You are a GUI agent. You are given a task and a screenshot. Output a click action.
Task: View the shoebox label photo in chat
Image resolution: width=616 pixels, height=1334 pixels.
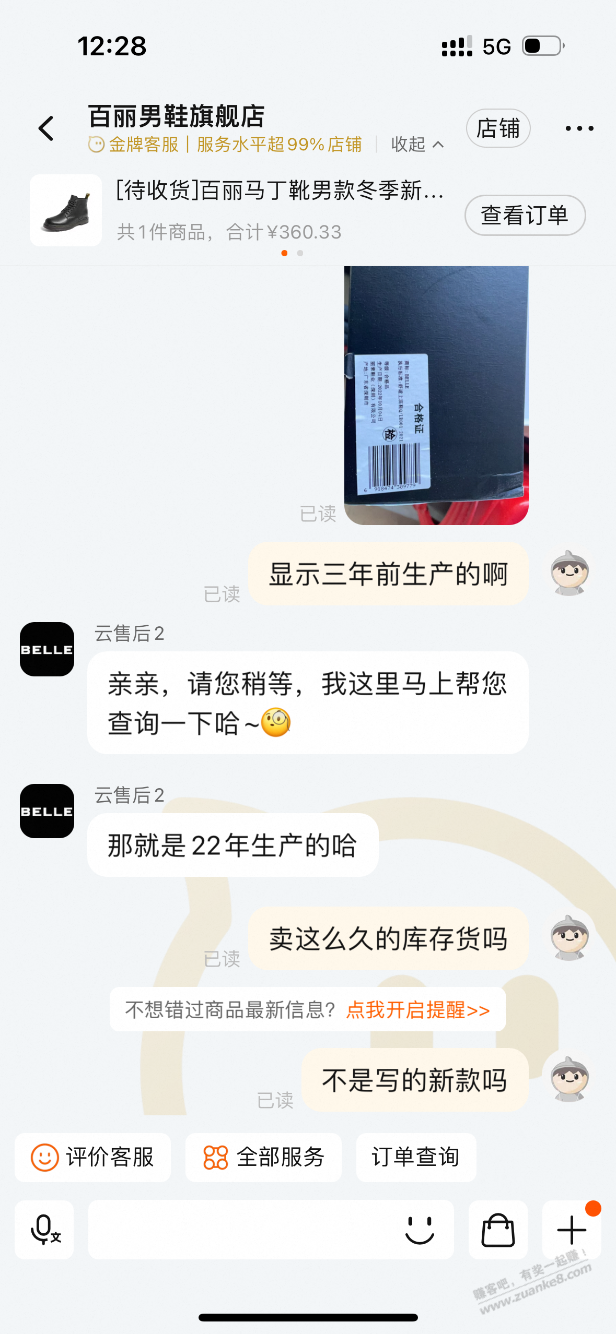coord(436,394)
